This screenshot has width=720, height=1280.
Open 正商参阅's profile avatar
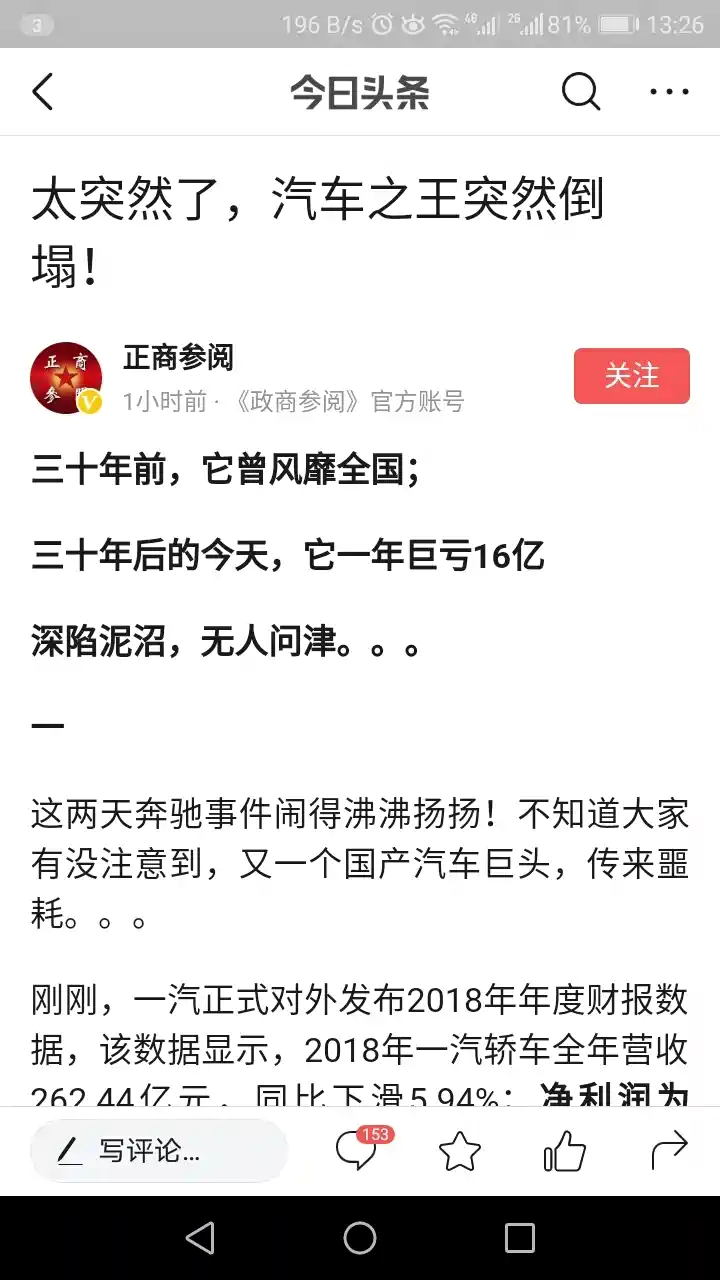point(66,377)
